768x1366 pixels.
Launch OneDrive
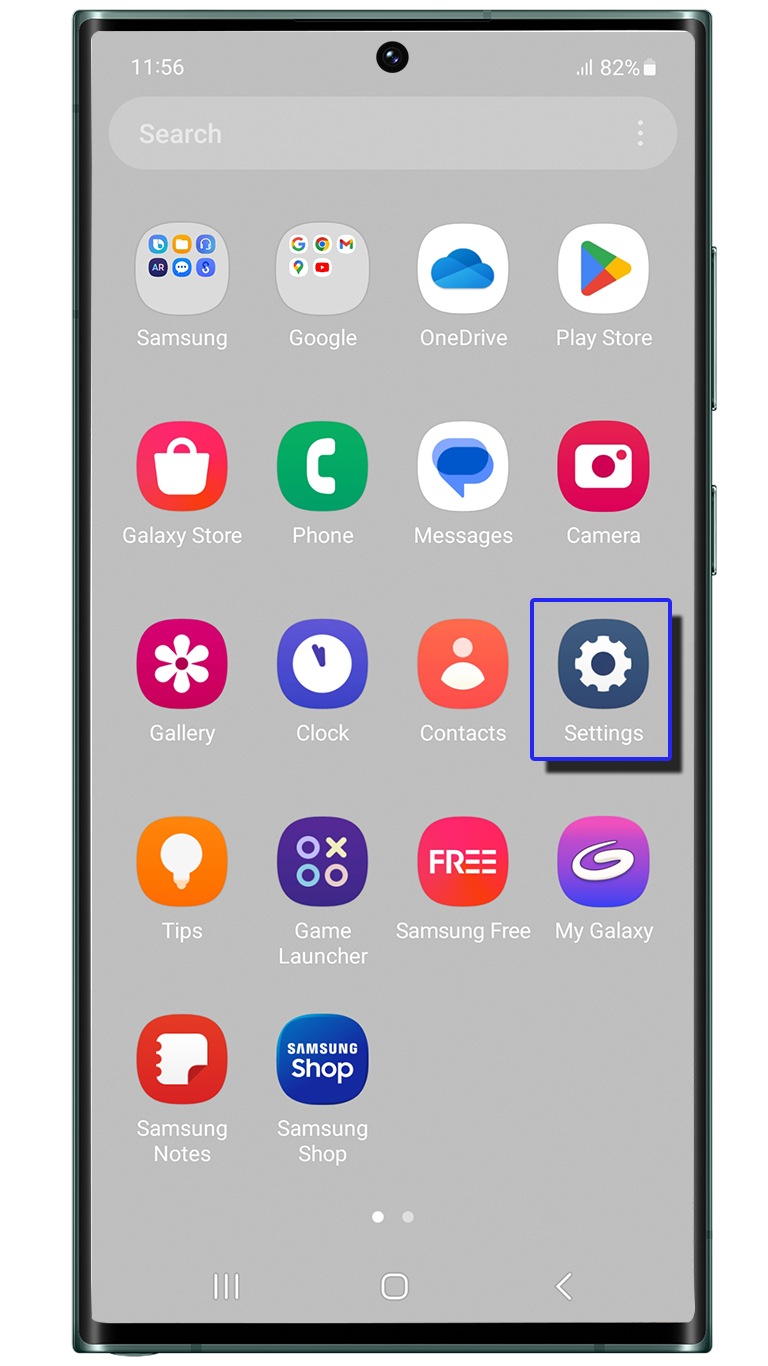tap(463, 270)
